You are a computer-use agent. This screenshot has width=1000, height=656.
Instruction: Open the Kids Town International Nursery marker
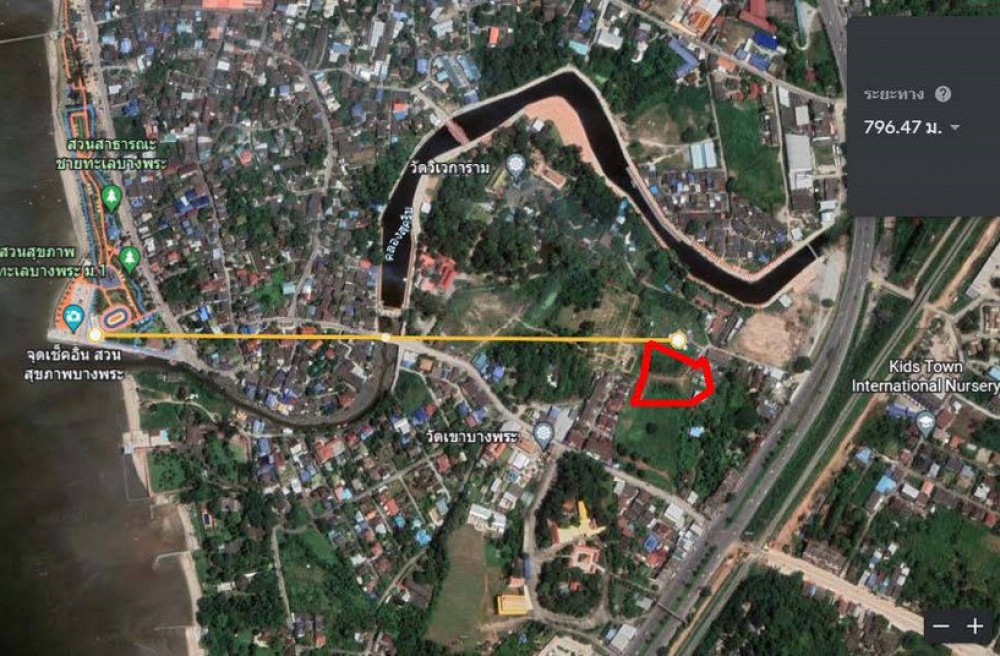925,422
